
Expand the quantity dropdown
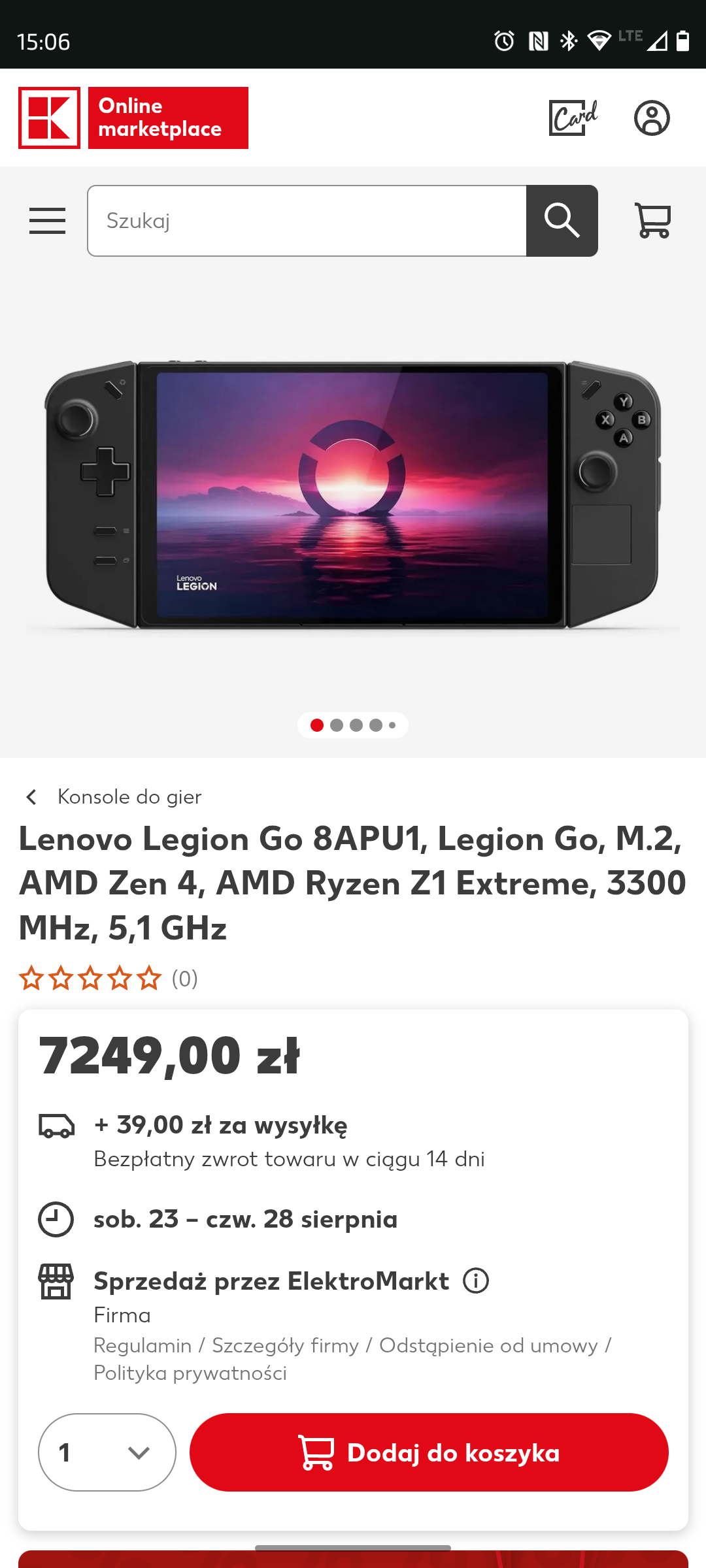click(107, 1452)
